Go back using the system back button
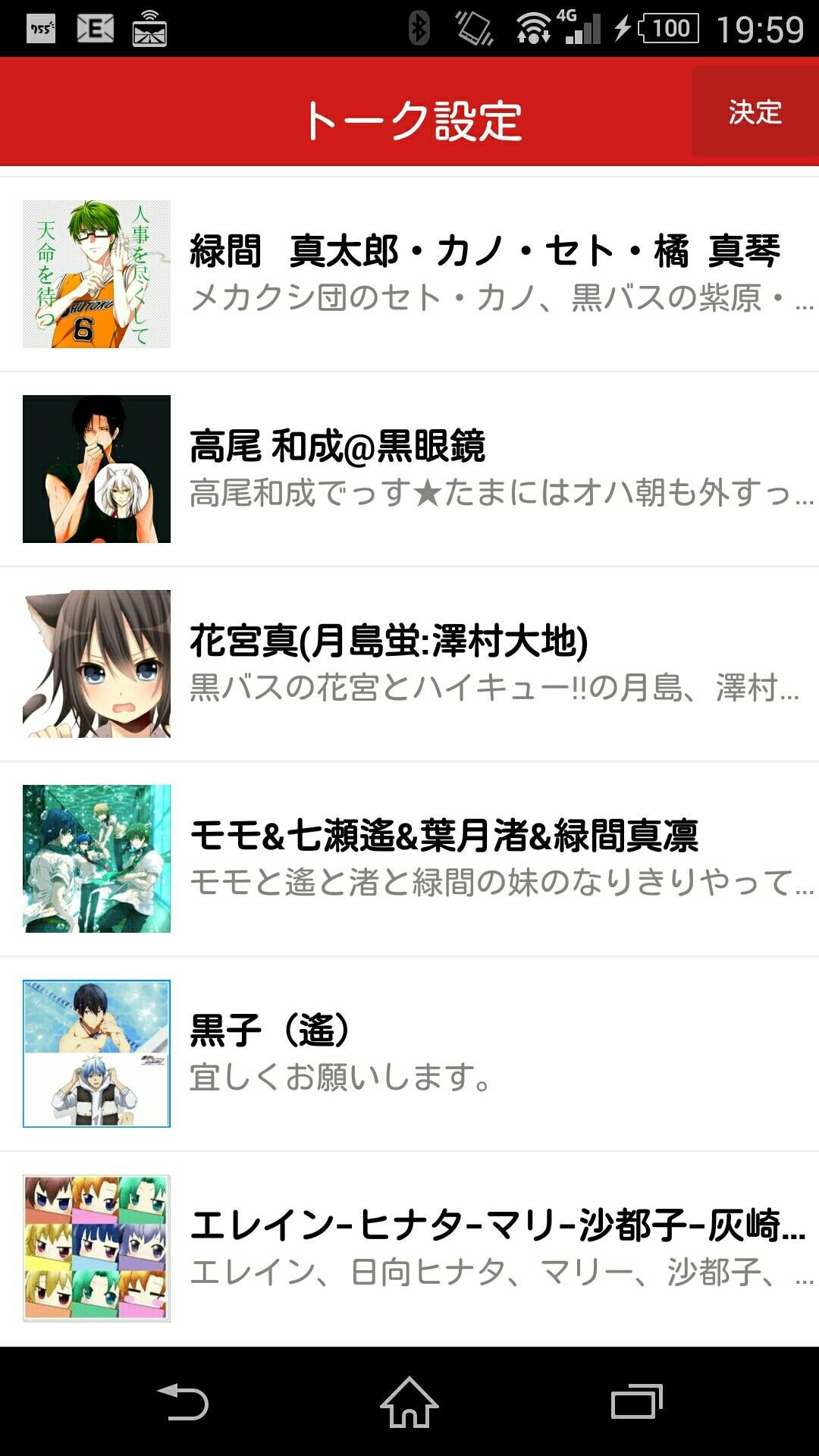Image resolution: width=819 pixels, height=1456 pixels. coord(182,1401)
